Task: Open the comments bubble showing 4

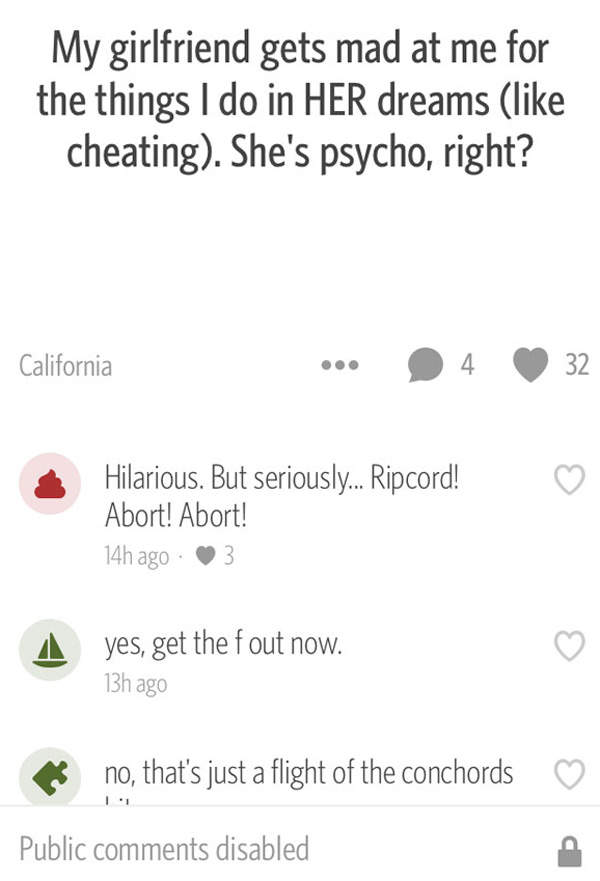Action: [426, 366]
